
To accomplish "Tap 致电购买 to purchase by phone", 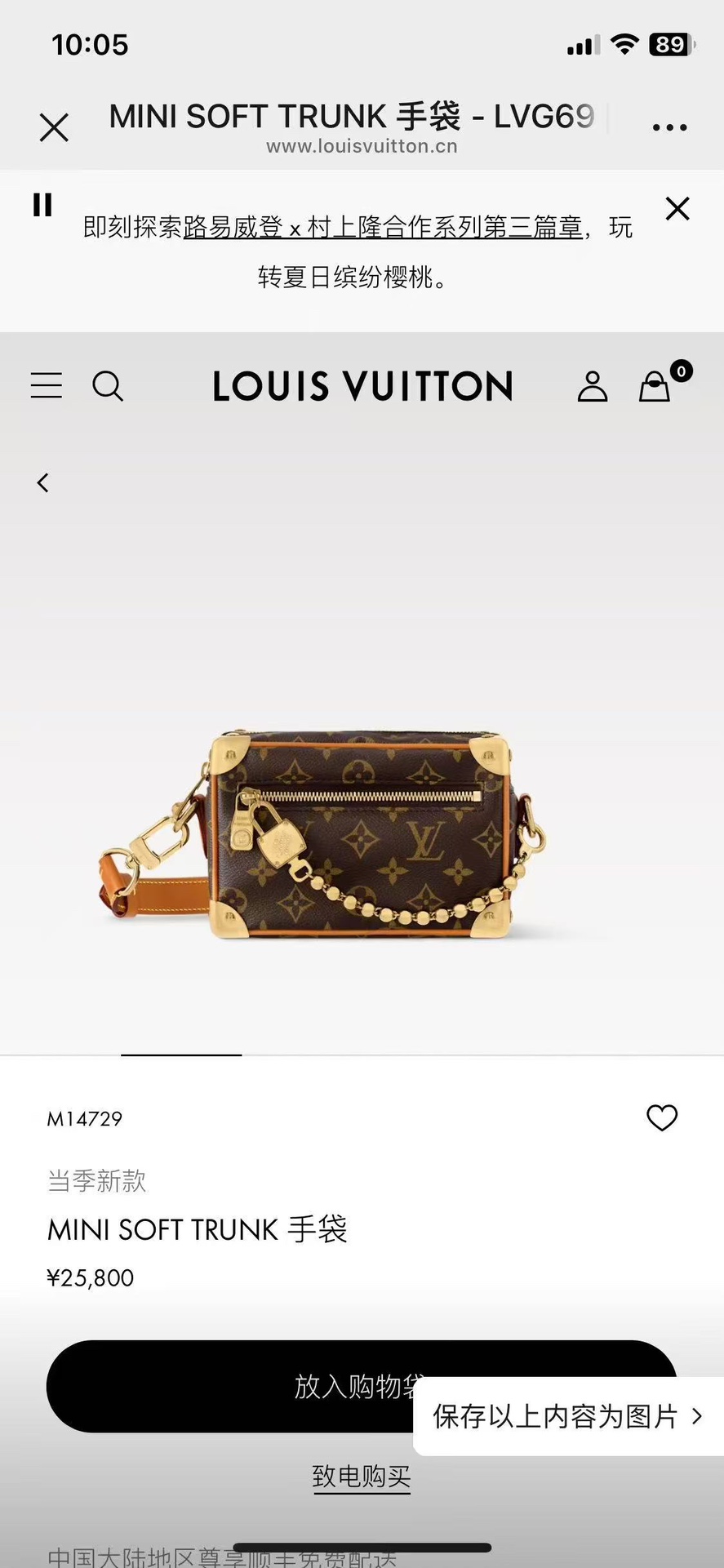I will click(x=362, y=1474).
